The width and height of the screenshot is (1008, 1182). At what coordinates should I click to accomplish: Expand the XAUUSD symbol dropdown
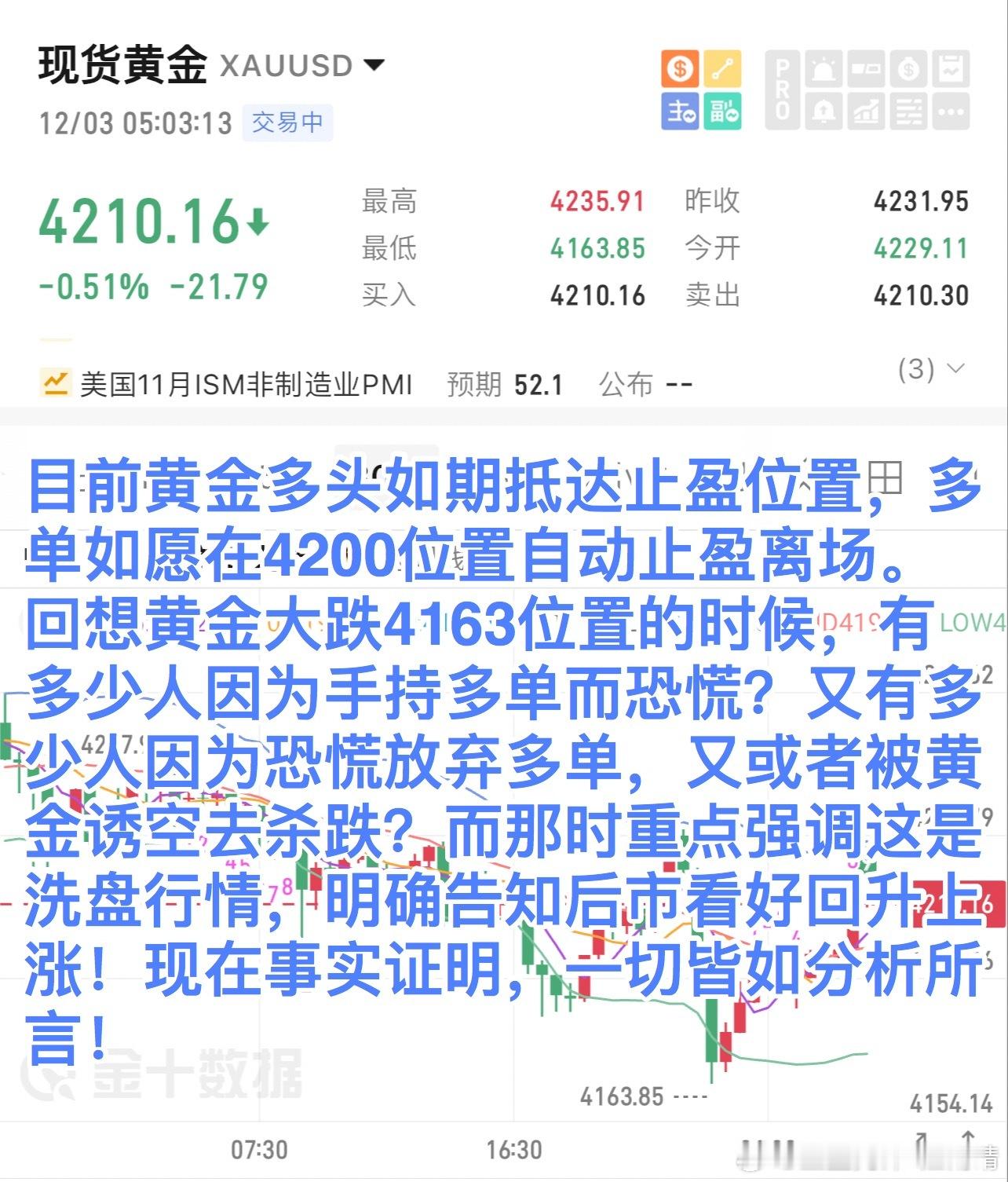(x=374, y=67)
